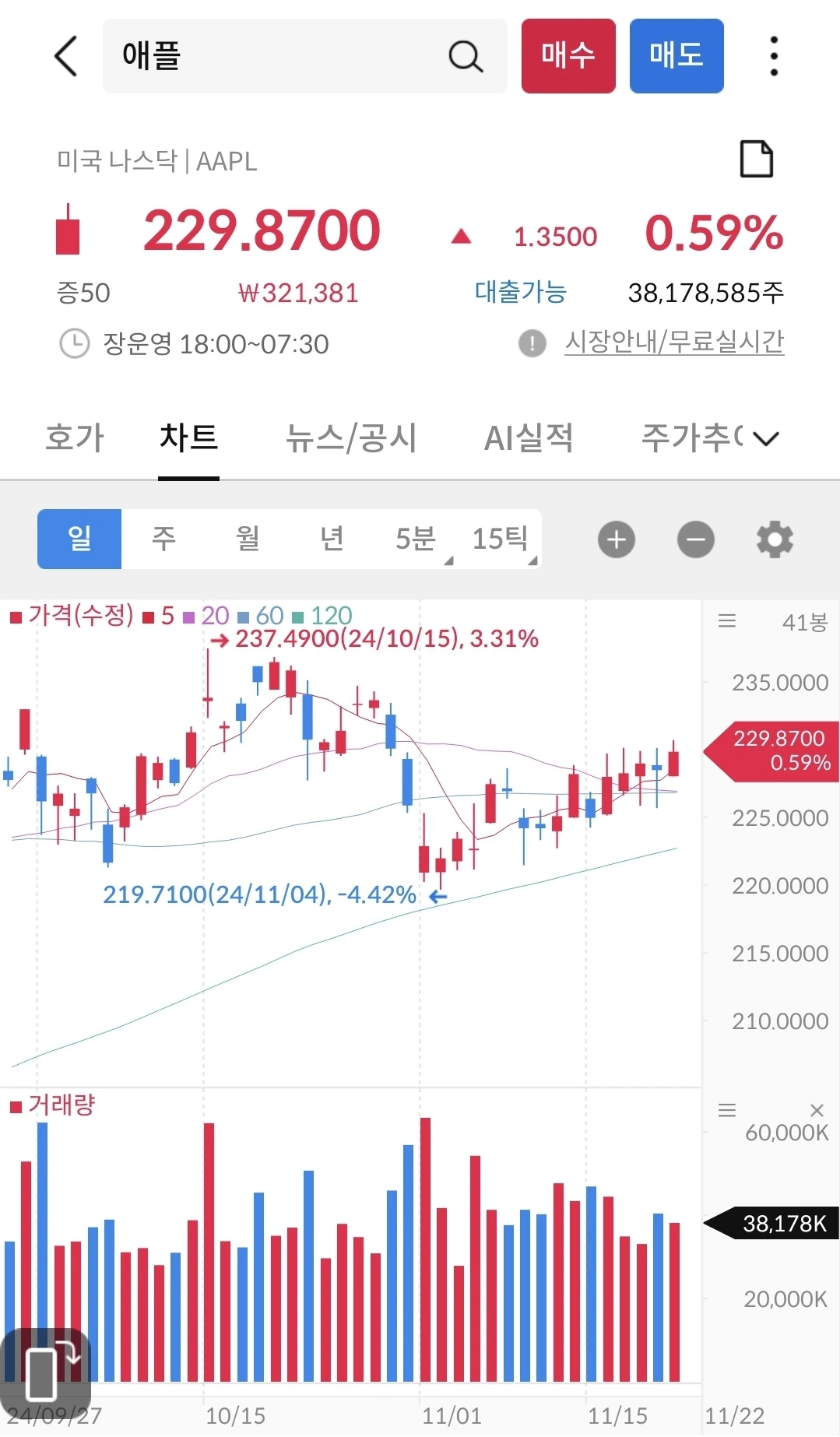Select the 월 monthly chart period
Screen dimensions: 840x1437
pyautogui.click(x=248, y=539)
